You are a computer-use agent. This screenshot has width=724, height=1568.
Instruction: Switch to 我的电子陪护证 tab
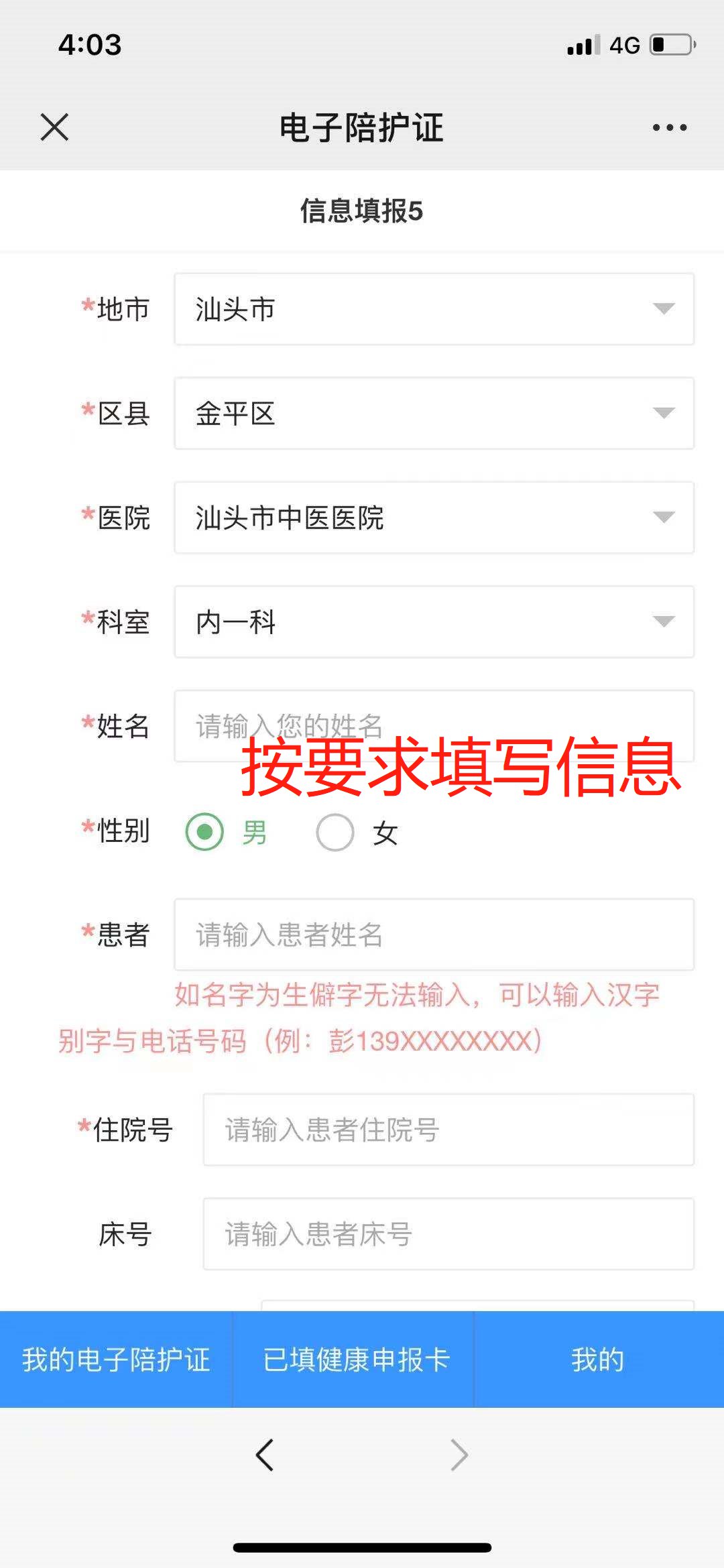(116, 1360)
